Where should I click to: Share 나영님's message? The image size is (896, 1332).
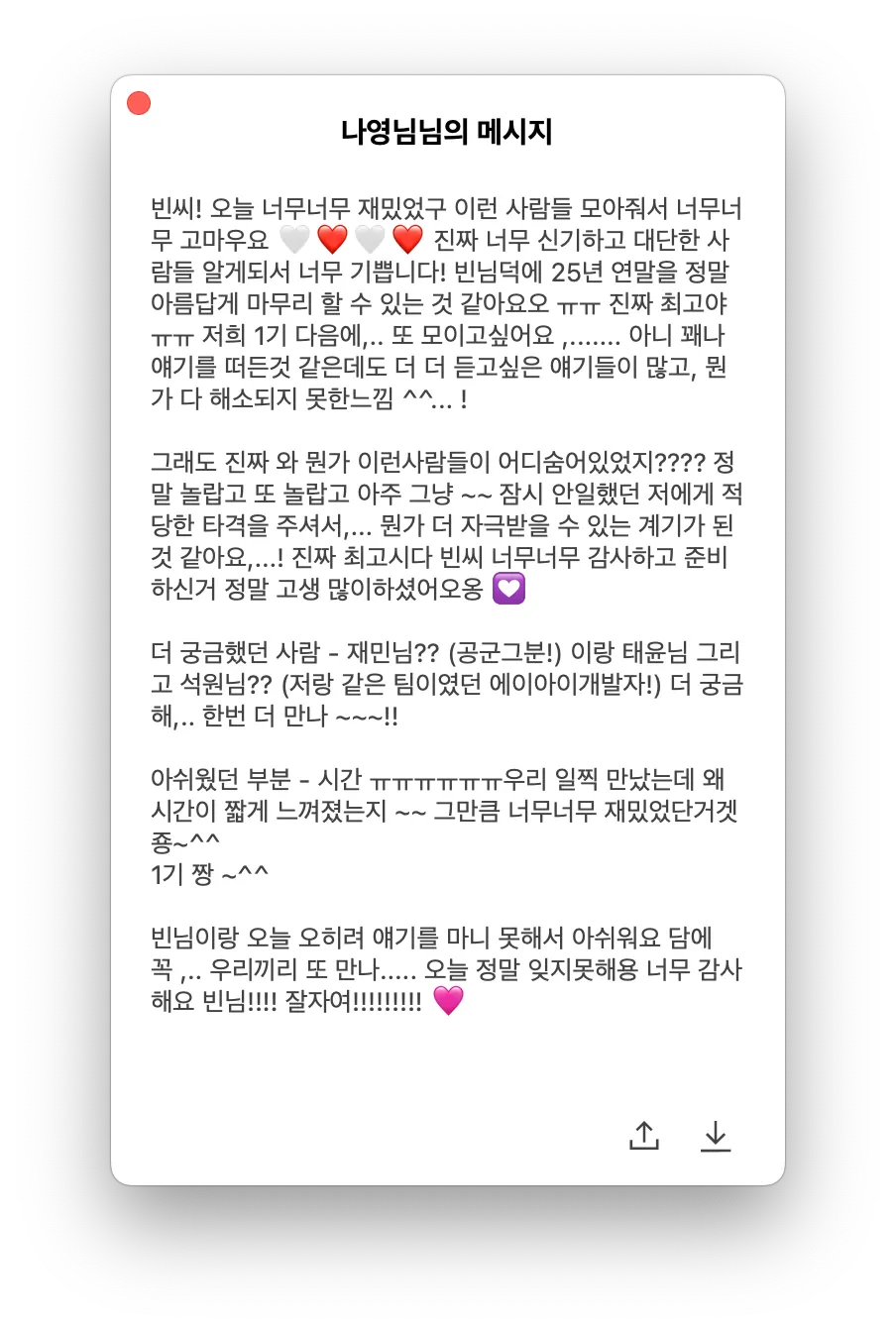click(644, 1136)
